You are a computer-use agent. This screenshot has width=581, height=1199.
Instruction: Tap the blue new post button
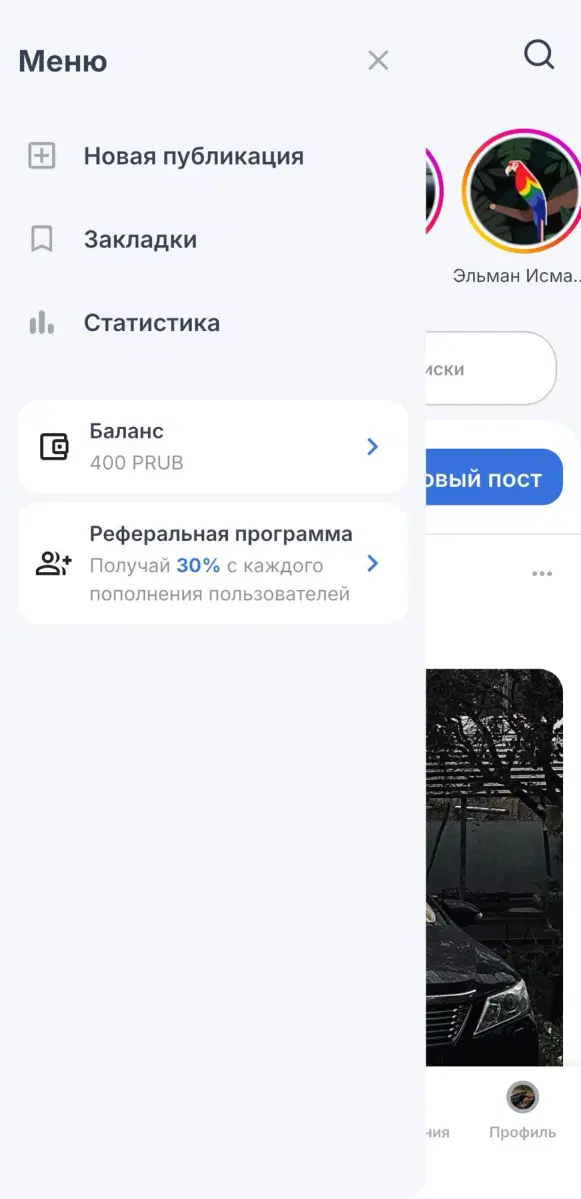(495, 477)
